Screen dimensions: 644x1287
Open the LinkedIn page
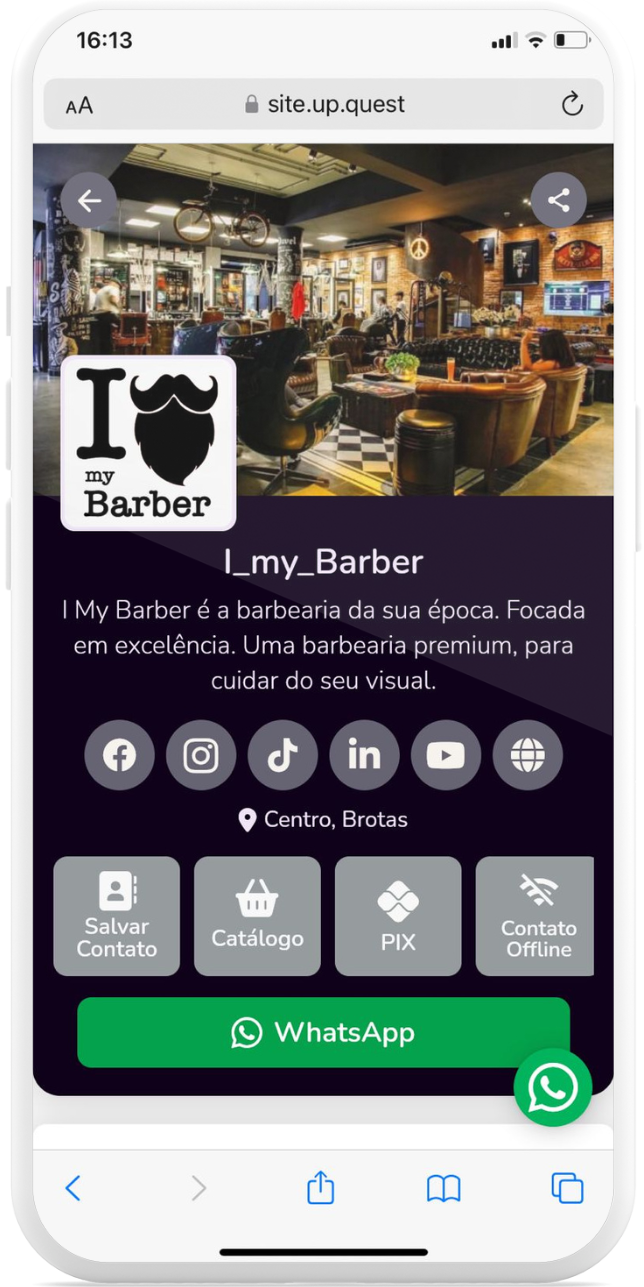364,756
